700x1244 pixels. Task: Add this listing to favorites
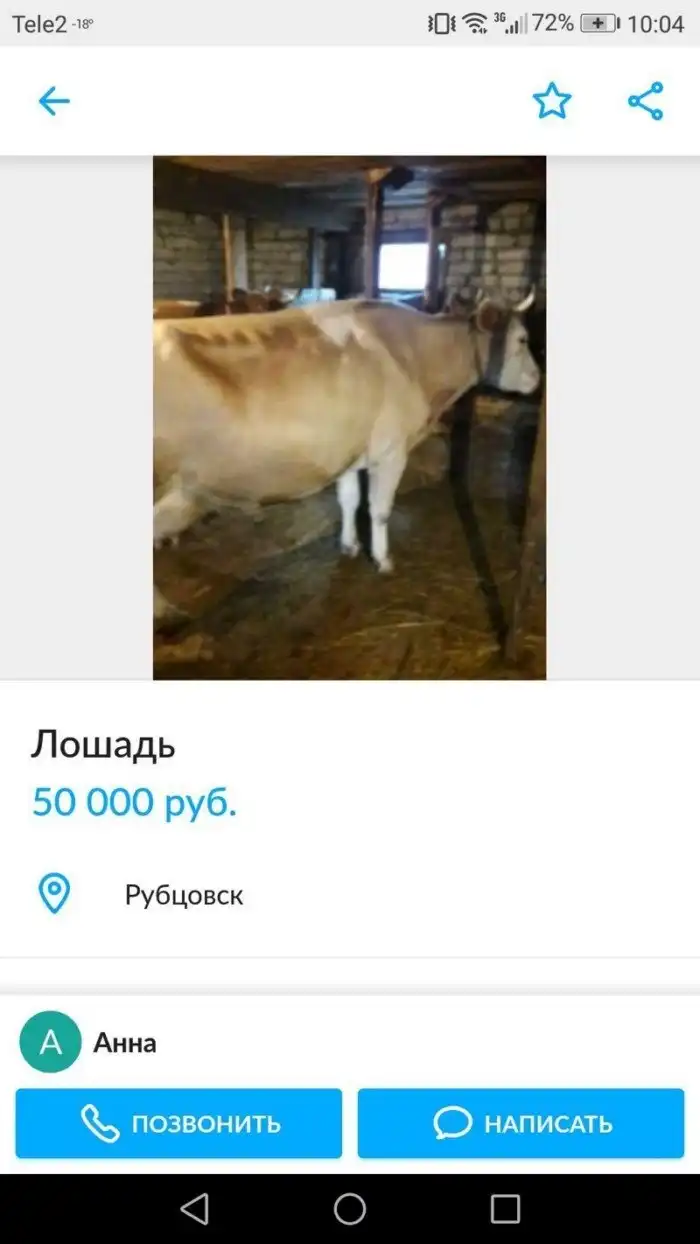(551, 101)
